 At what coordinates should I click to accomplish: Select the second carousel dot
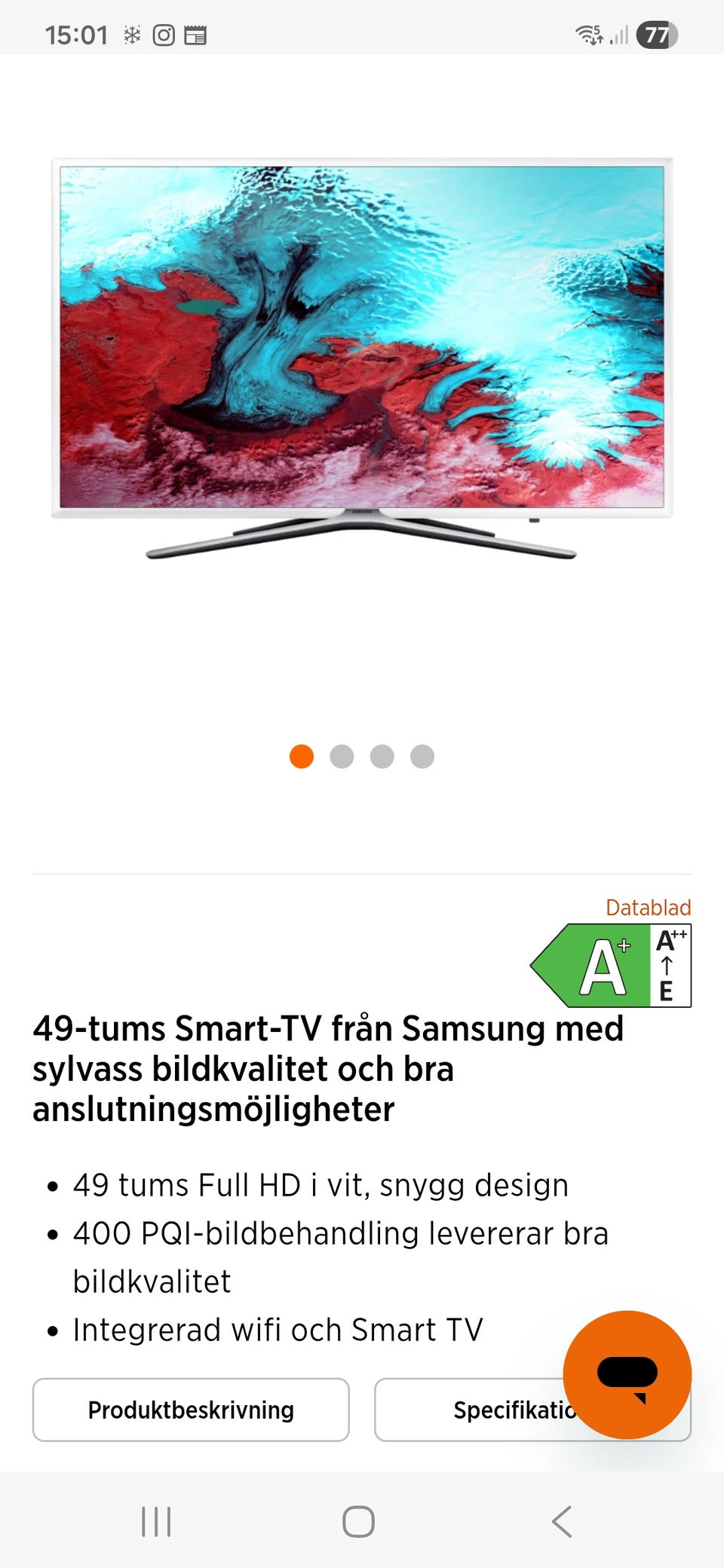point(342,756)
